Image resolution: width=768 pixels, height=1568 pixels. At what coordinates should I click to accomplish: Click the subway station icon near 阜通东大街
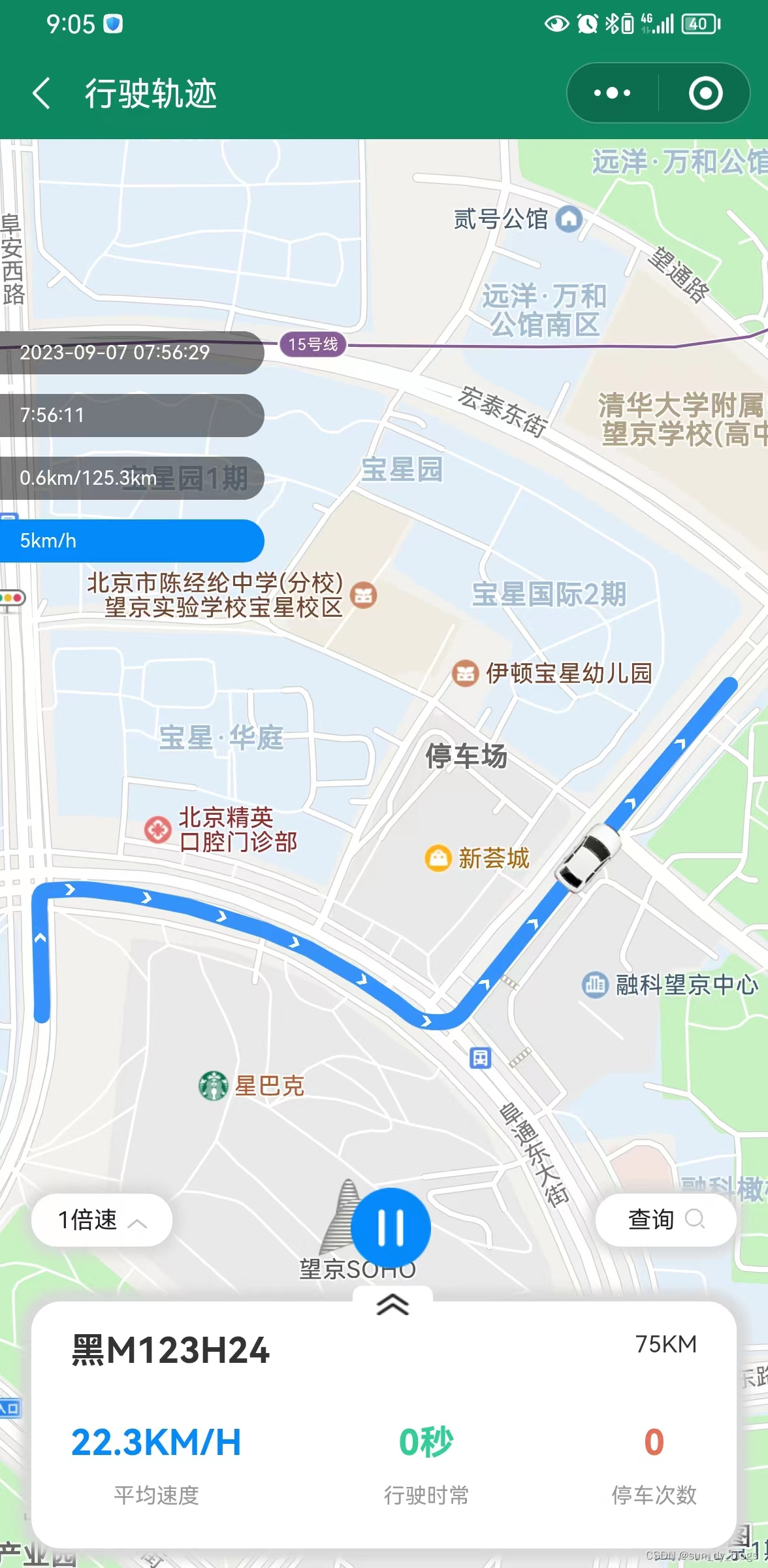click(x=480, y=1058)
